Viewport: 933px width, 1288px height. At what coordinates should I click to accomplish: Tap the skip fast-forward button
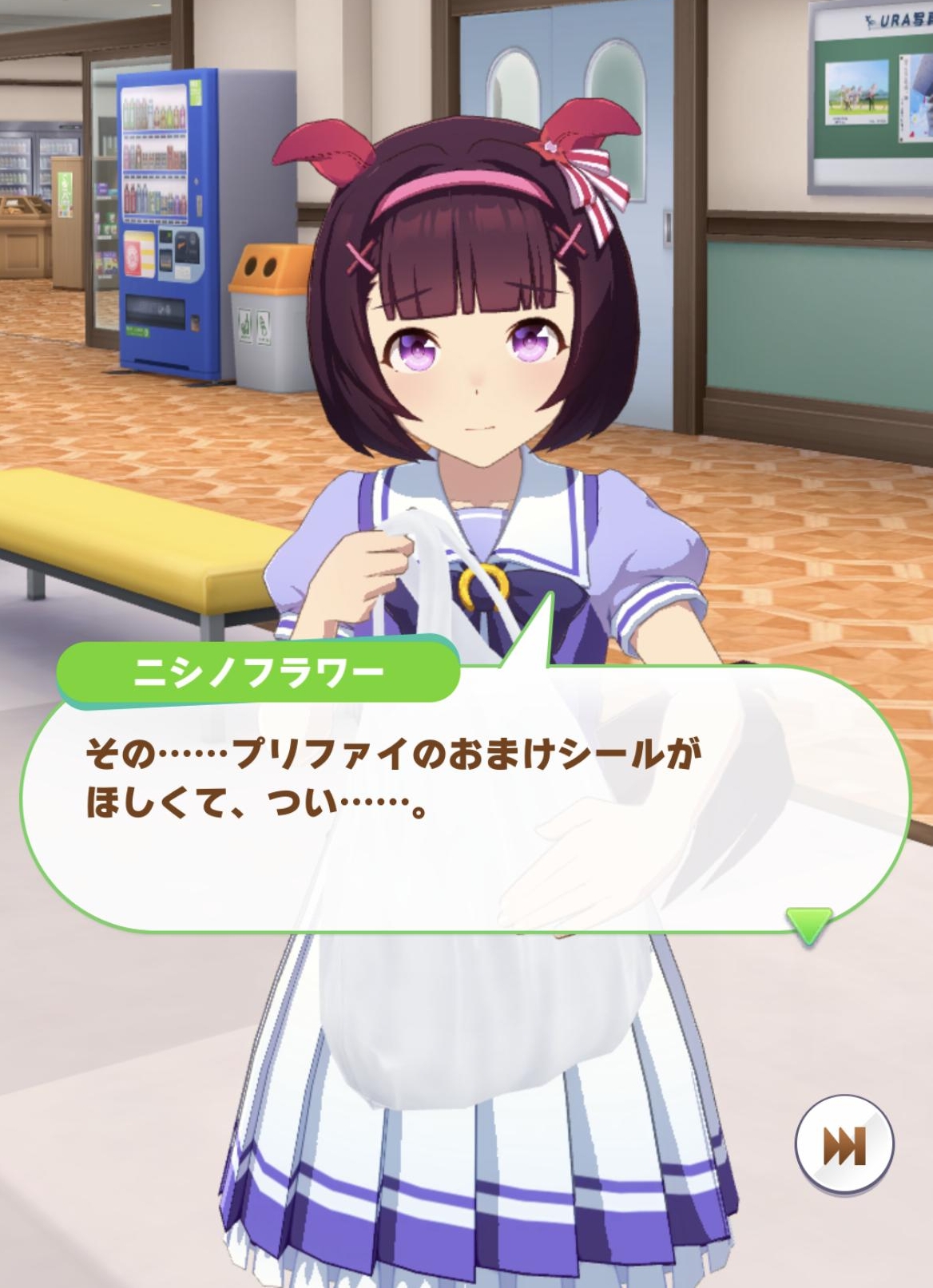coord(844,1145)
